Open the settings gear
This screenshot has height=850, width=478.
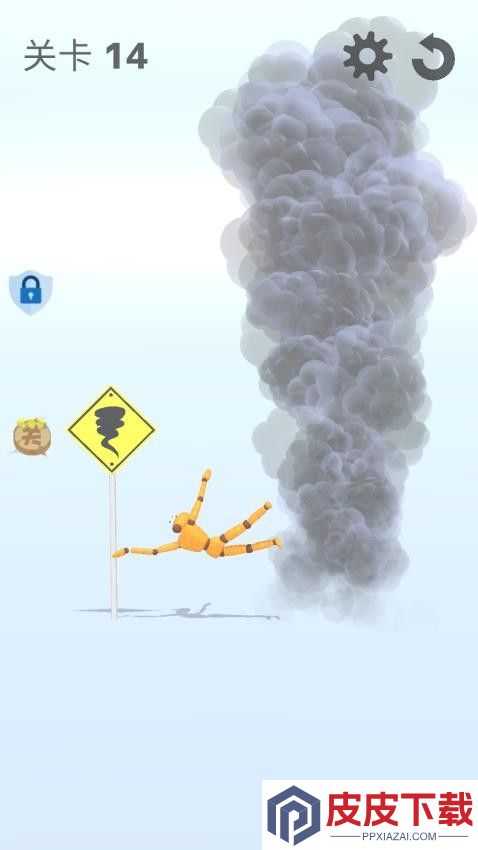tap(367, 56)
